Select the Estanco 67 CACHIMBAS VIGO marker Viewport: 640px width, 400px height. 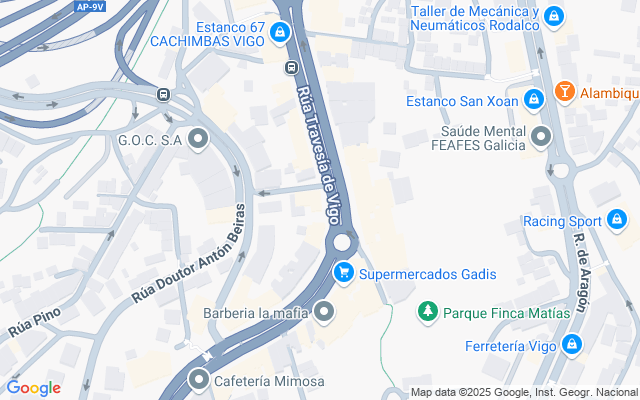click(280, 33)
